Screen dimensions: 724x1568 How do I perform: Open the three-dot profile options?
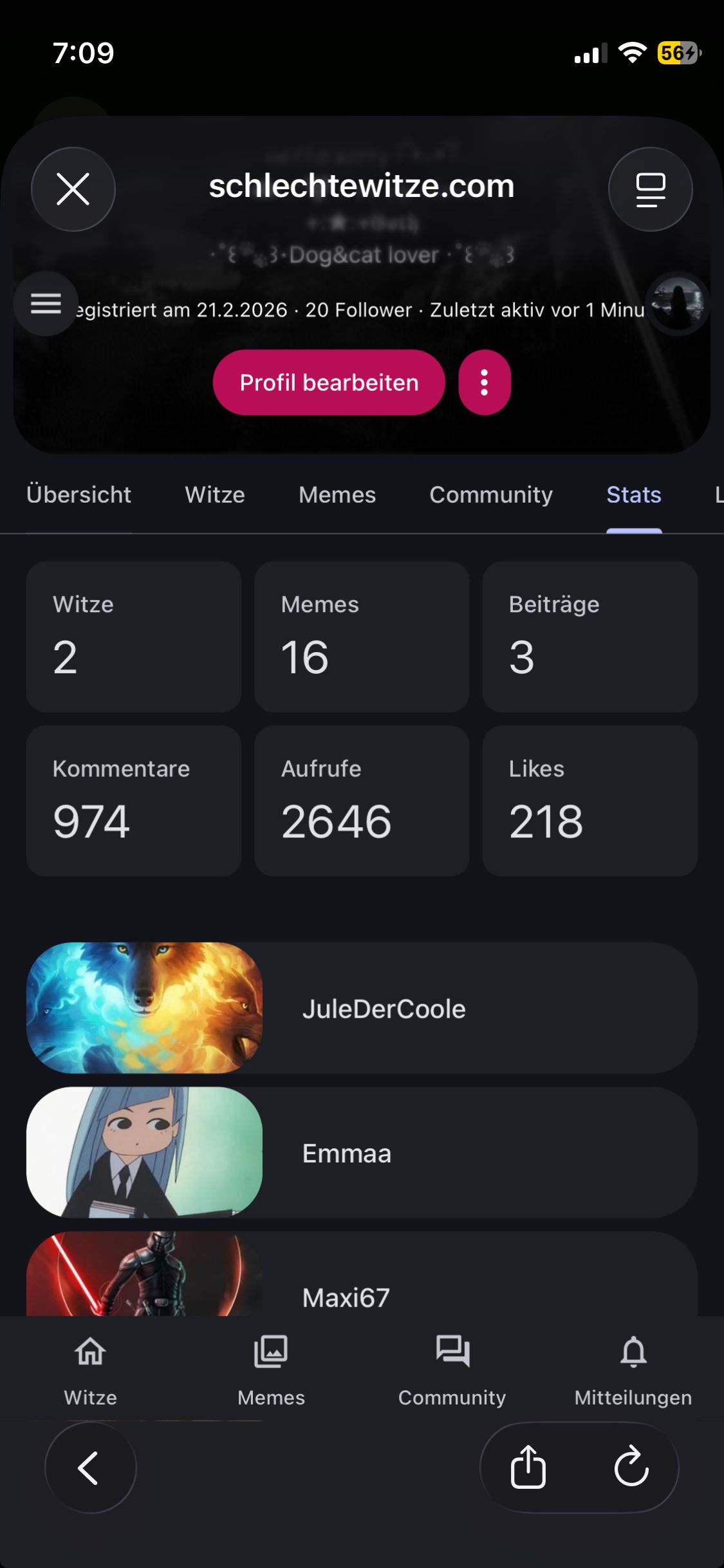pos(484,382)
